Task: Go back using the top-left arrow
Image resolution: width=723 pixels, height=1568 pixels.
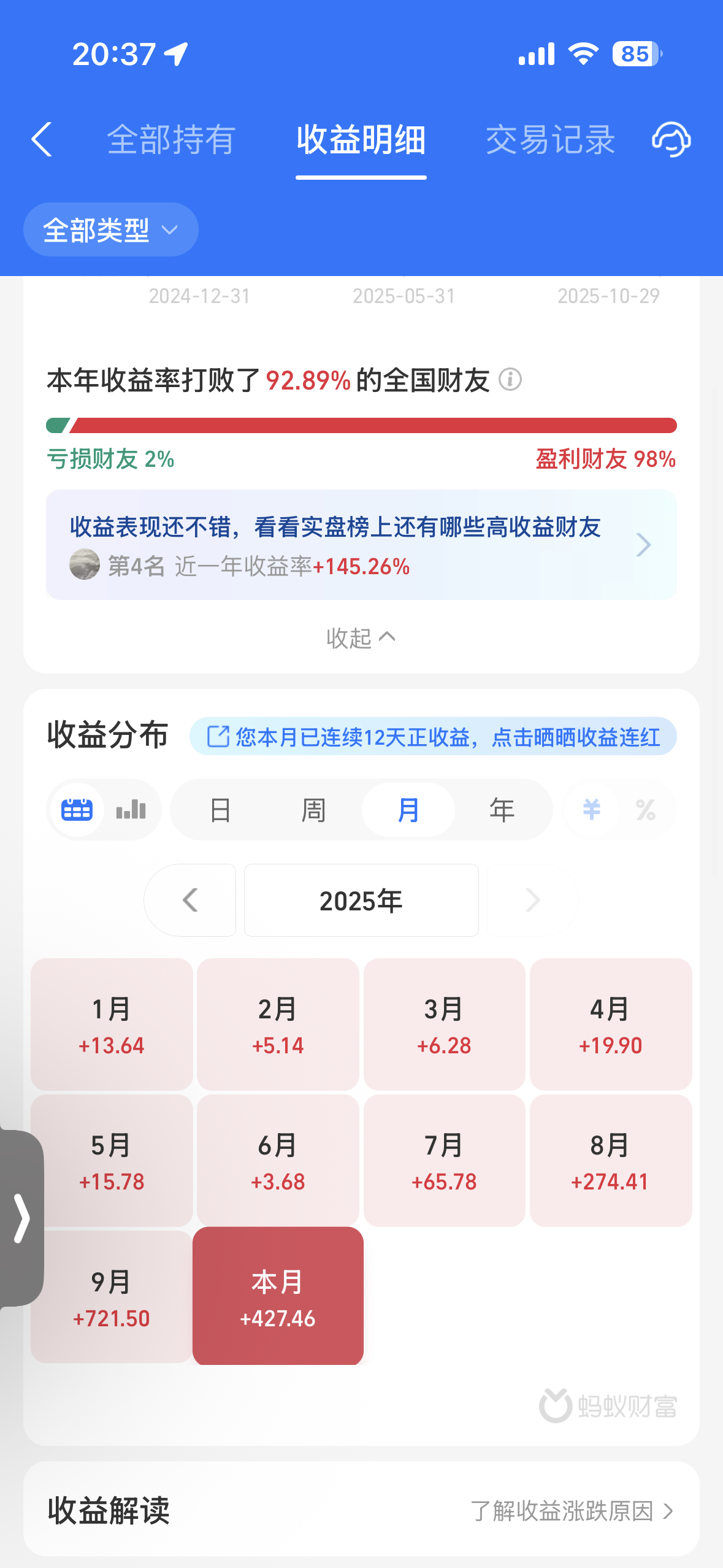Action: click(41, 140)
